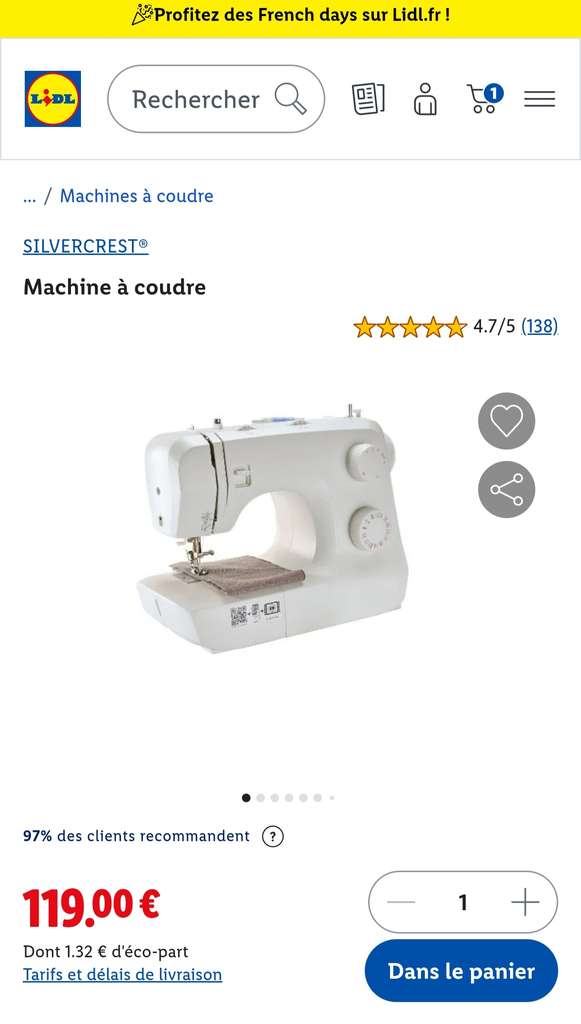Open the sewing machine product image
581x1024 pixels.
point(273,528)
